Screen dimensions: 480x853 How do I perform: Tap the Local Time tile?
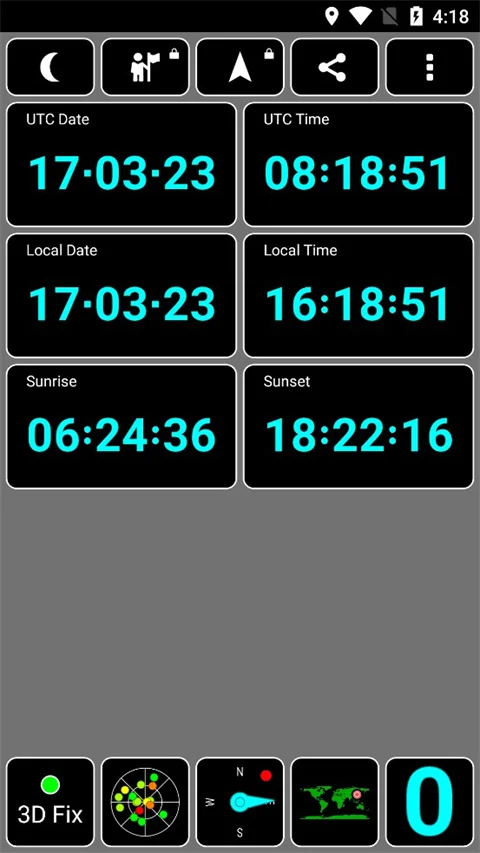point(359,295)
